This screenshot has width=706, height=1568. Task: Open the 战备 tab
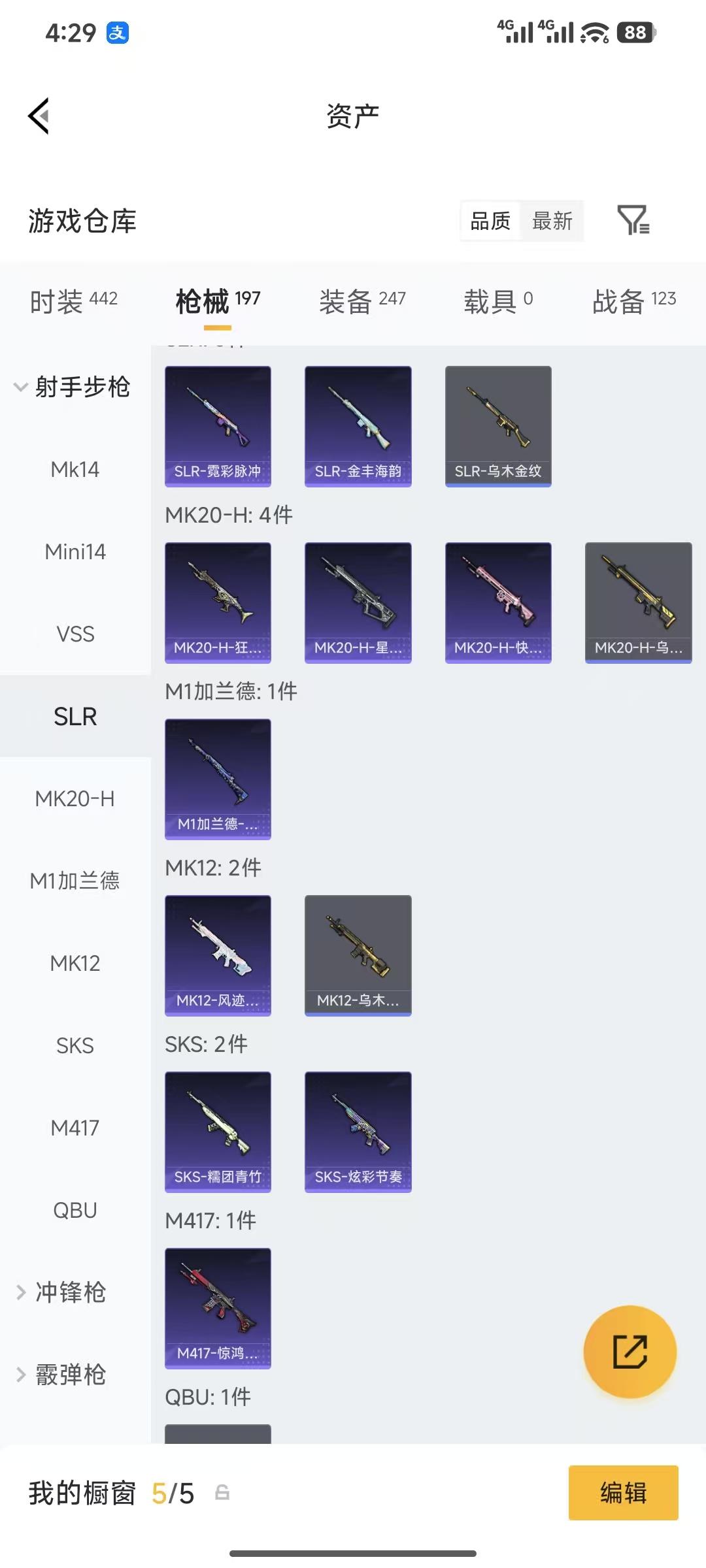[633, 301]
